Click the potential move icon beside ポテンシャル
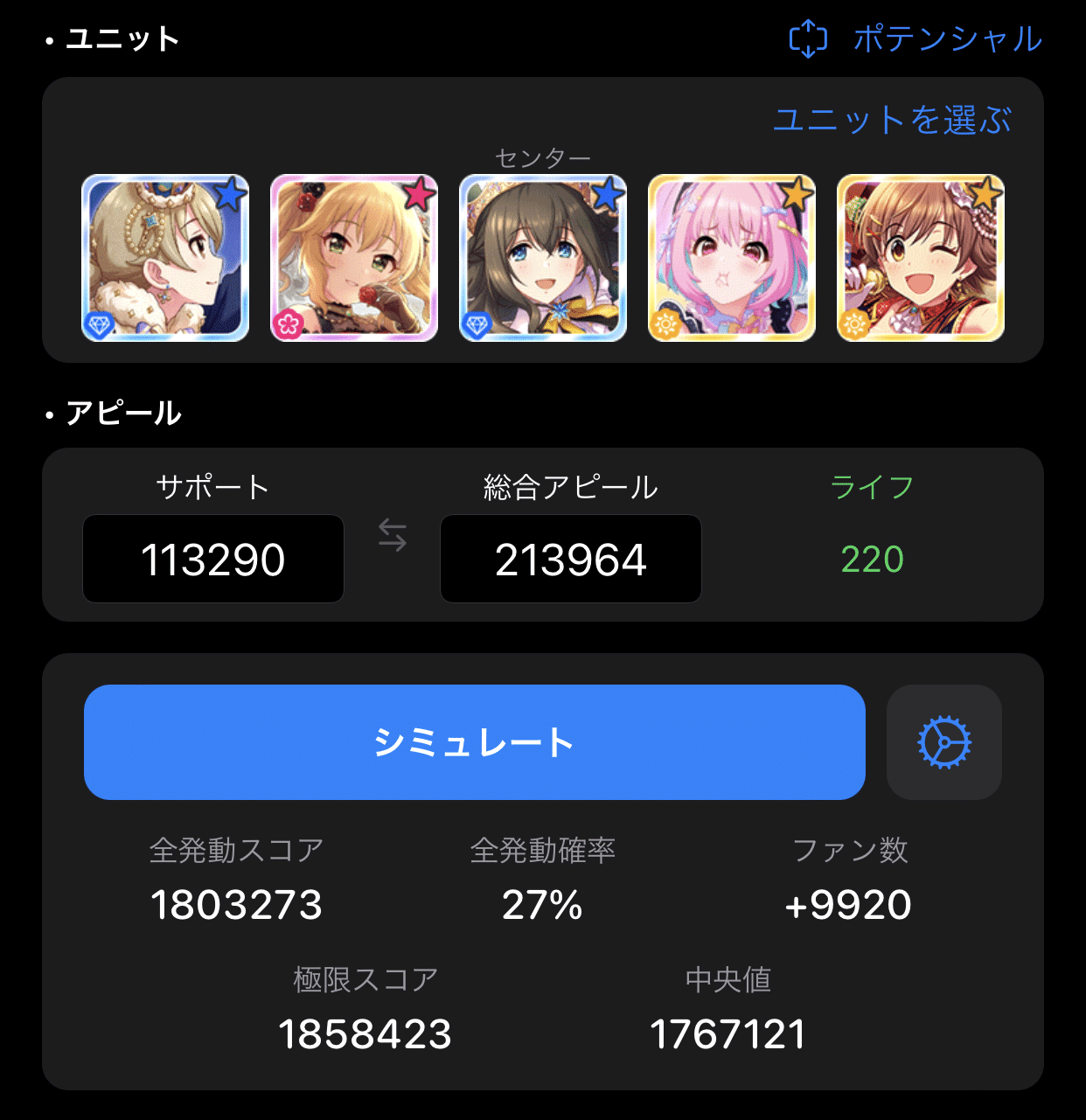The width and height of the screenshot is (1086, 1120). click(809, 38)
